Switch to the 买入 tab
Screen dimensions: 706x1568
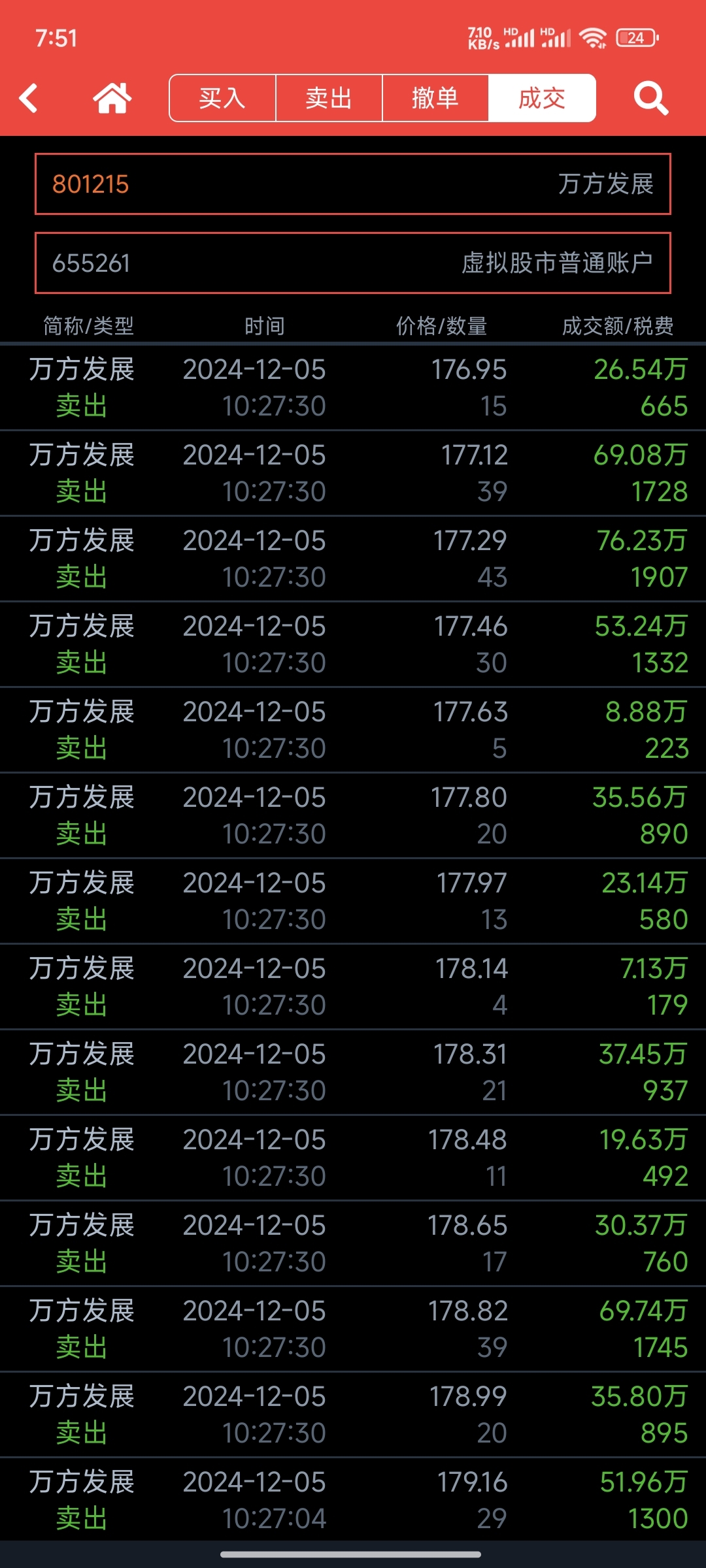222,98
